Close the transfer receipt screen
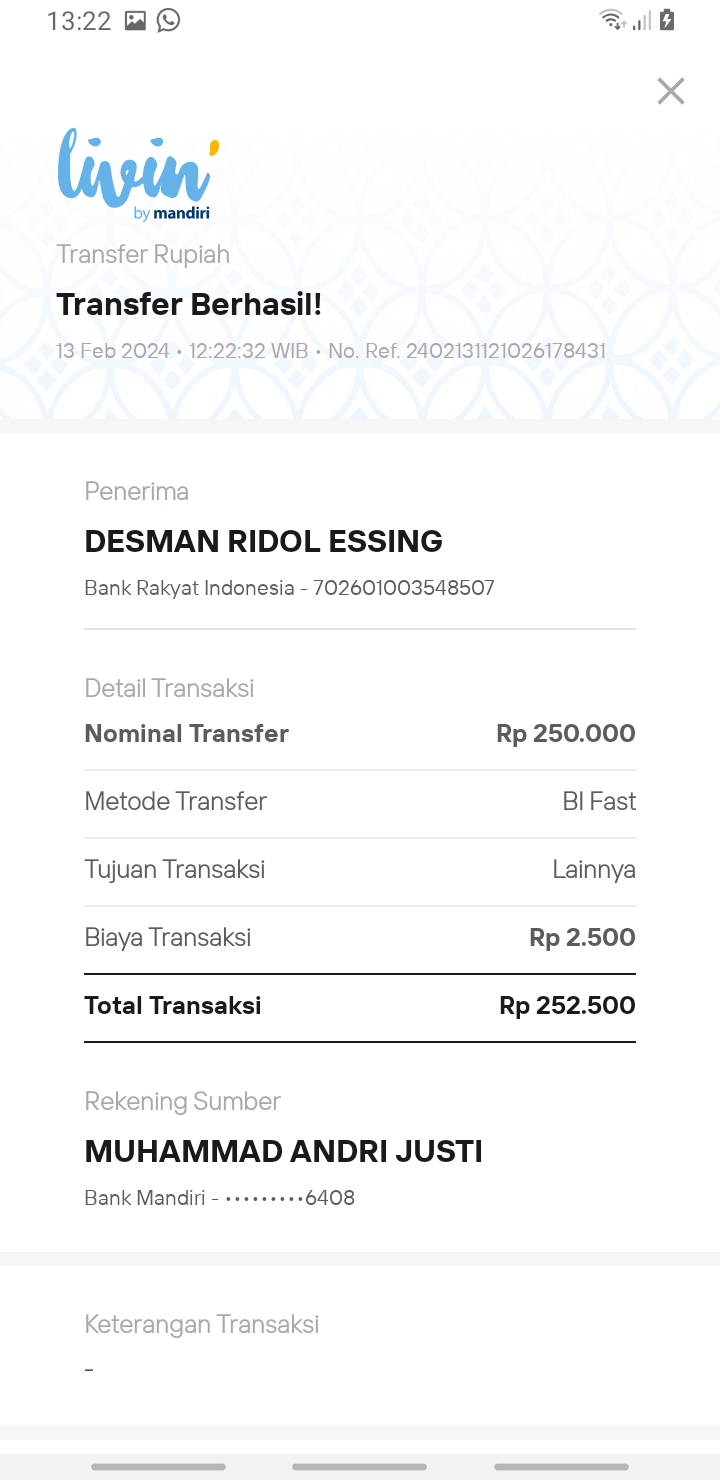 (x=670, y=91)
